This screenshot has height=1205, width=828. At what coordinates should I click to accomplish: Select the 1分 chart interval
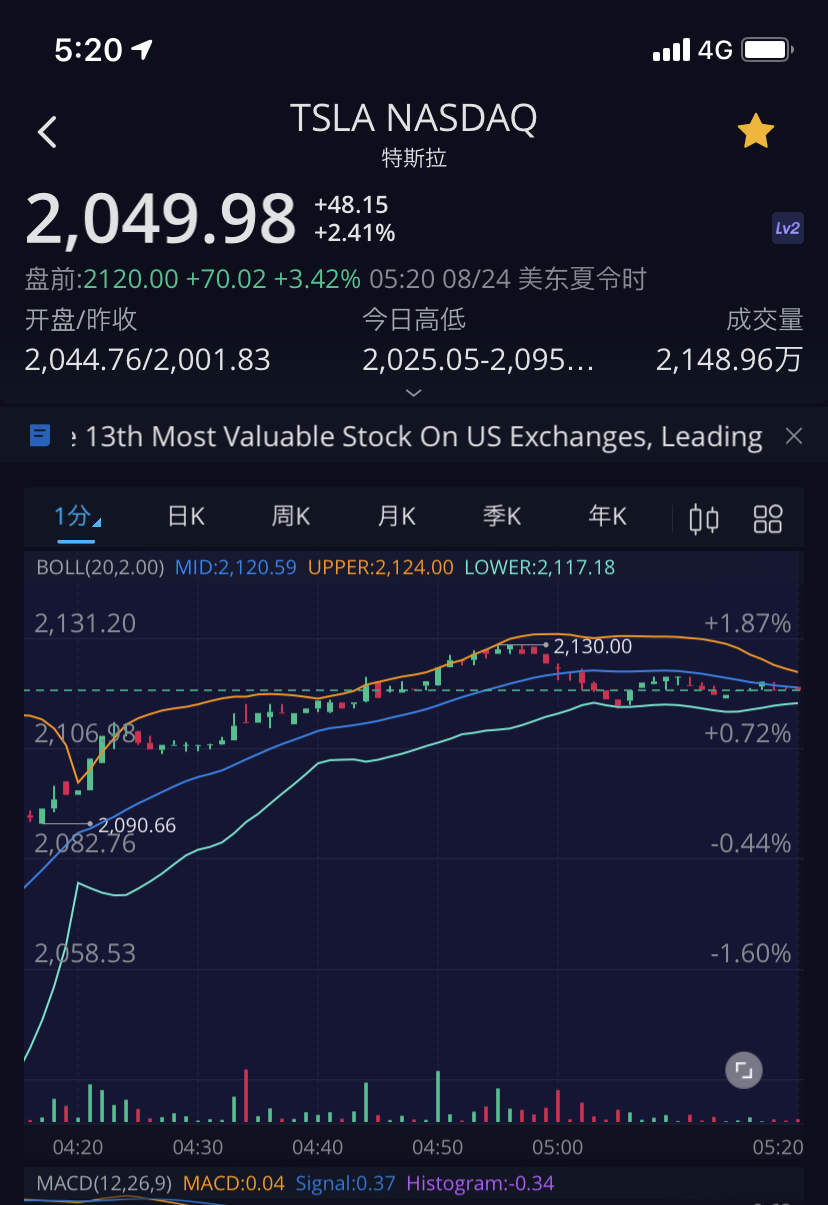[75, 517]
